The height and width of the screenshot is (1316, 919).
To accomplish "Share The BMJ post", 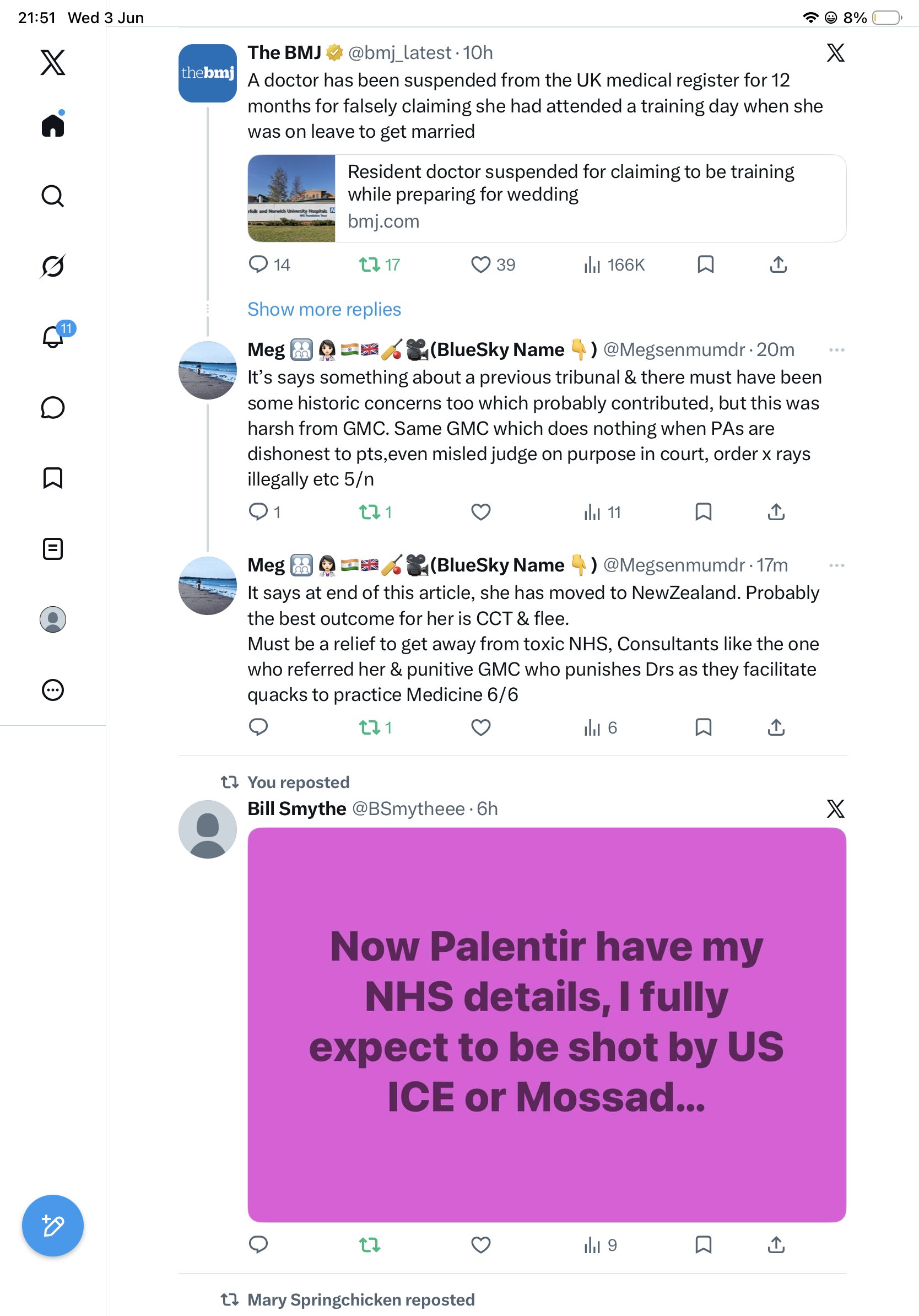I will click(777, 264).
